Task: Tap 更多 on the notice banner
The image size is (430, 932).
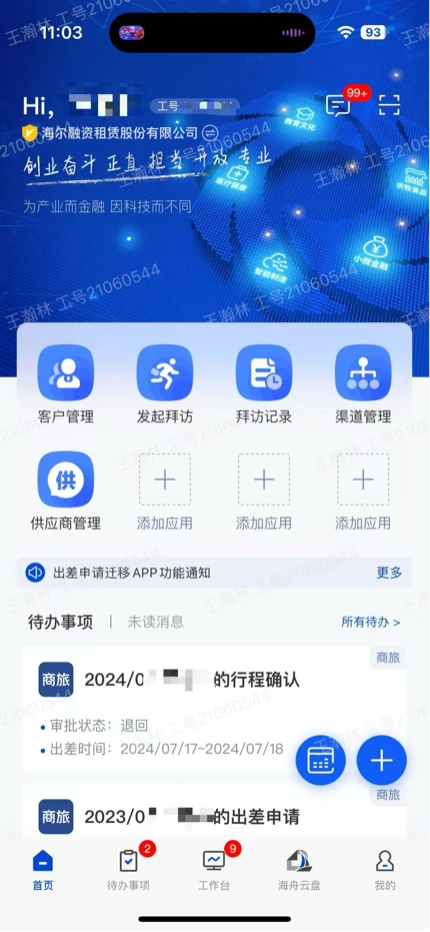Action: (x=389, y=572)
